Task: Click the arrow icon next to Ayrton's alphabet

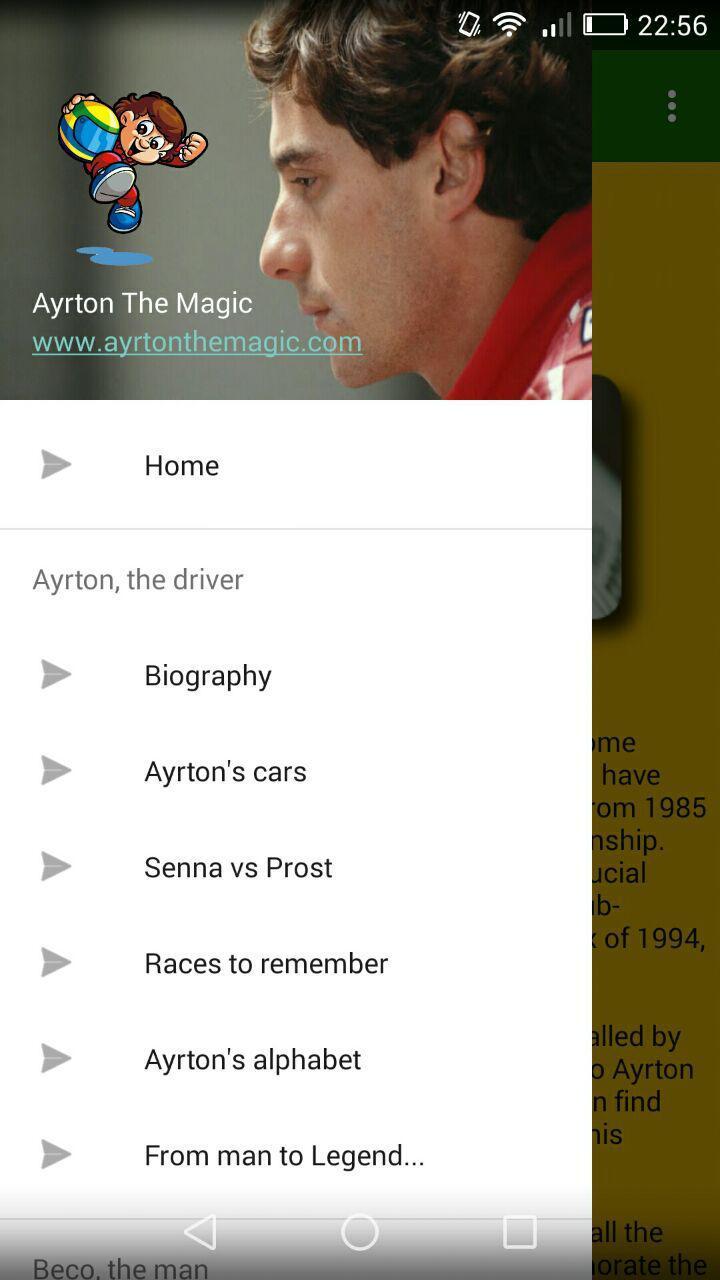Action: [x=55, y=1058]
